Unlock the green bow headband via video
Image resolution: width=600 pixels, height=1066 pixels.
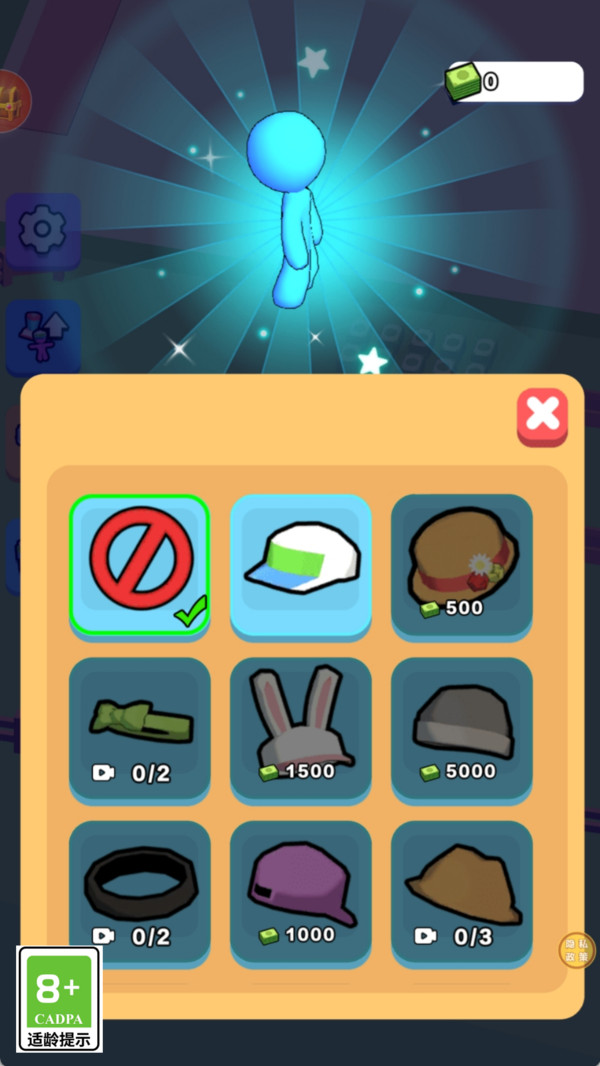139,728
